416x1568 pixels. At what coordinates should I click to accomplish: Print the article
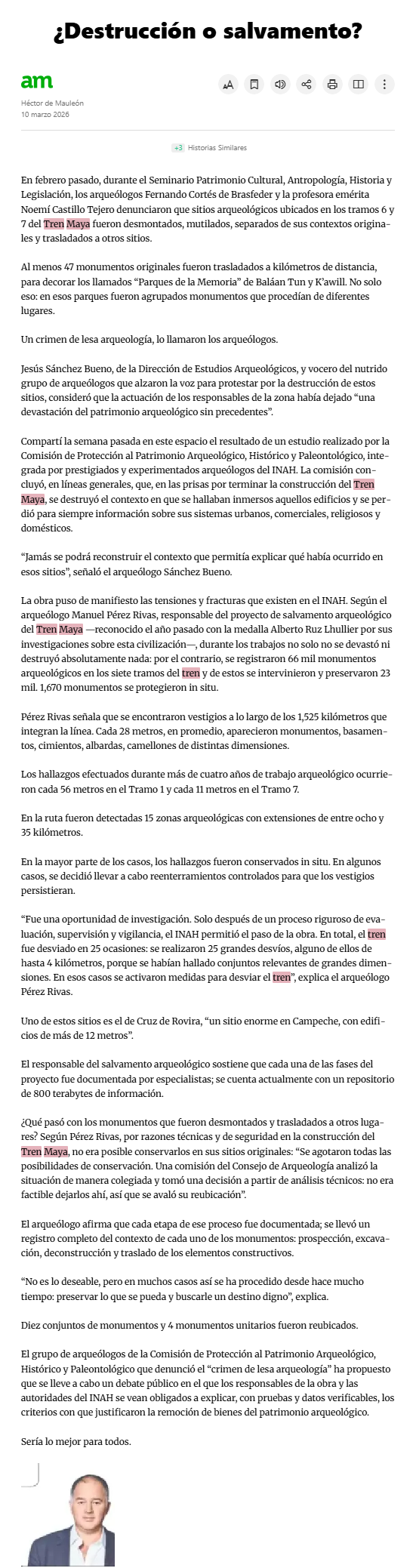coord(332,84)
